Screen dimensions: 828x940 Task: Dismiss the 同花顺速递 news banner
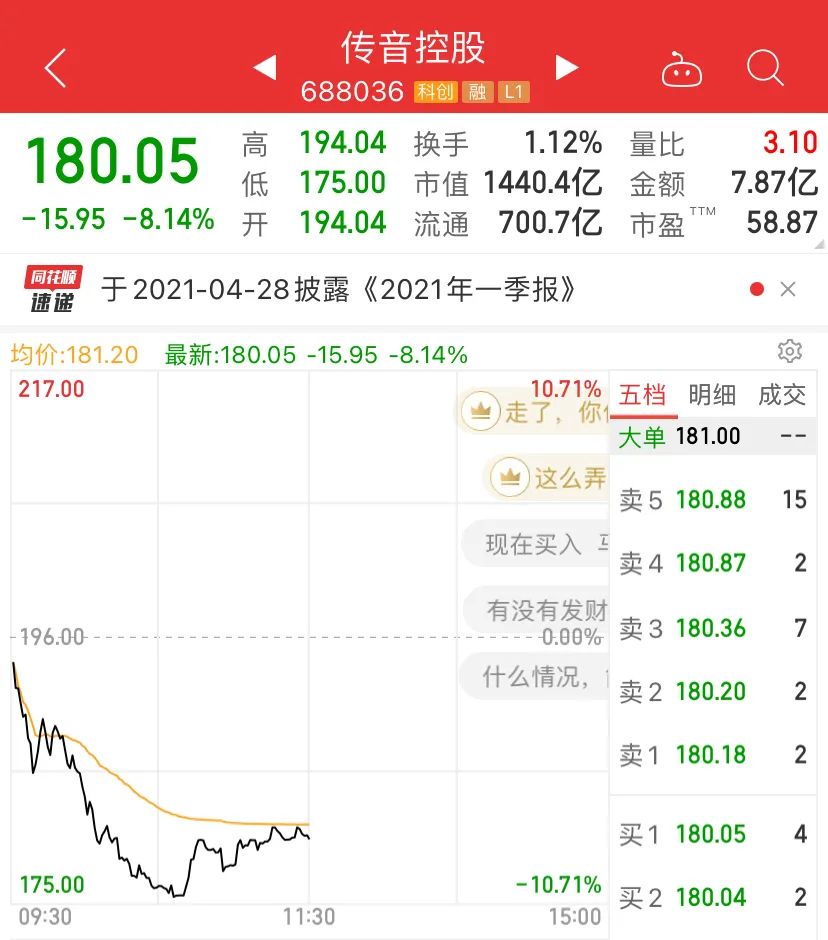pyautogui.click(x=788, y=289)
